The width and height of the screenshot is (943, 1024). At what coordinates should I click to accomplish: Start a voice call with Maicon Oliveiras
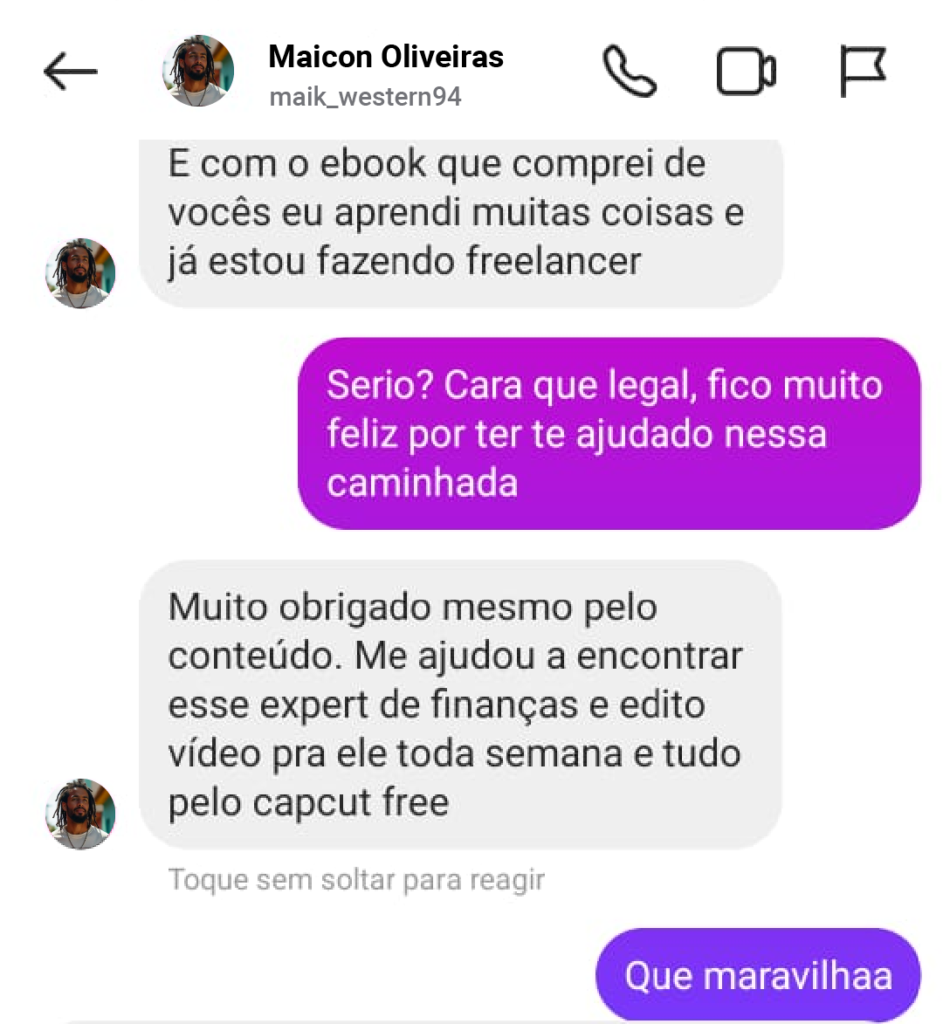click(x=630, y=72)
